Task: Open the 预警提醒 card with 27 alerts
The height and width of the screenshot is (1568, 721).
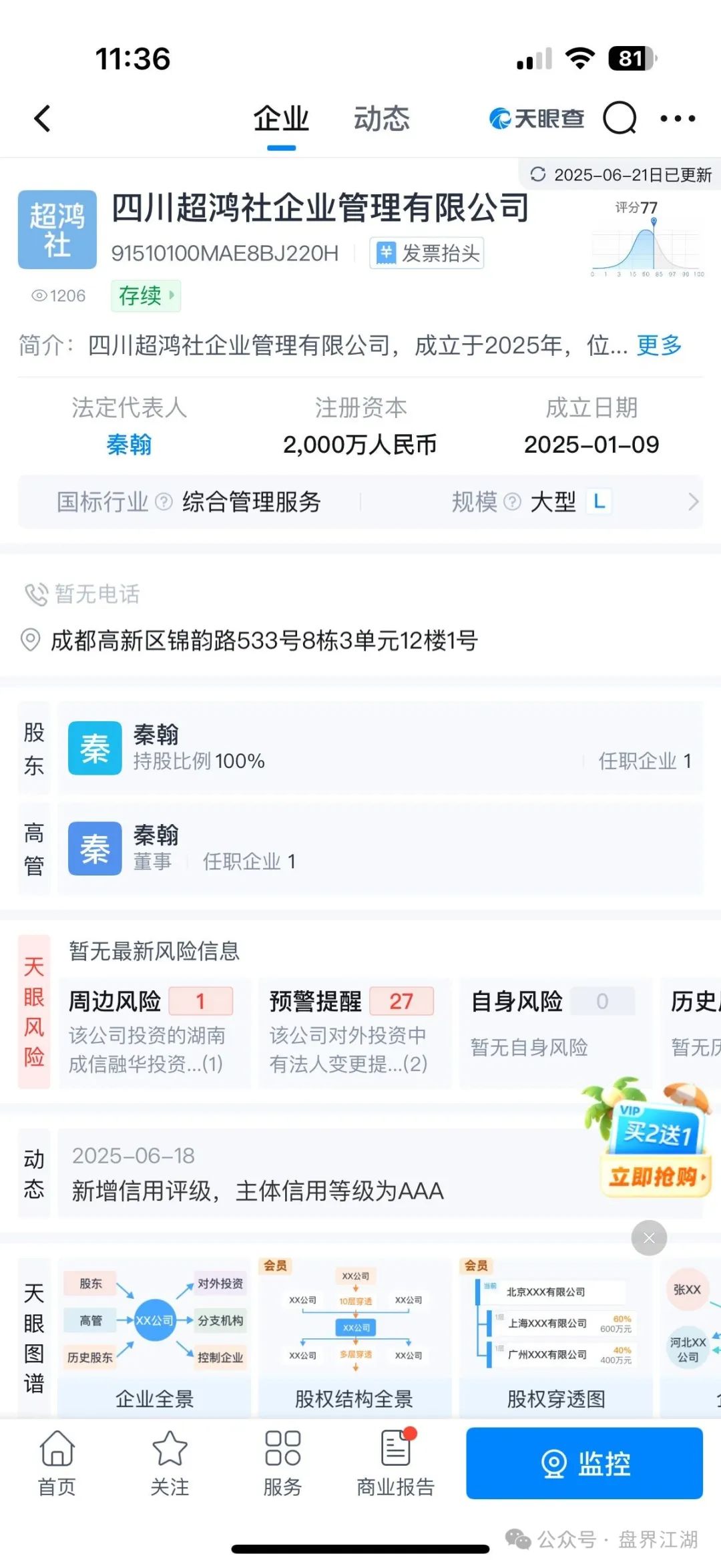Action: tap(354, 1032)
